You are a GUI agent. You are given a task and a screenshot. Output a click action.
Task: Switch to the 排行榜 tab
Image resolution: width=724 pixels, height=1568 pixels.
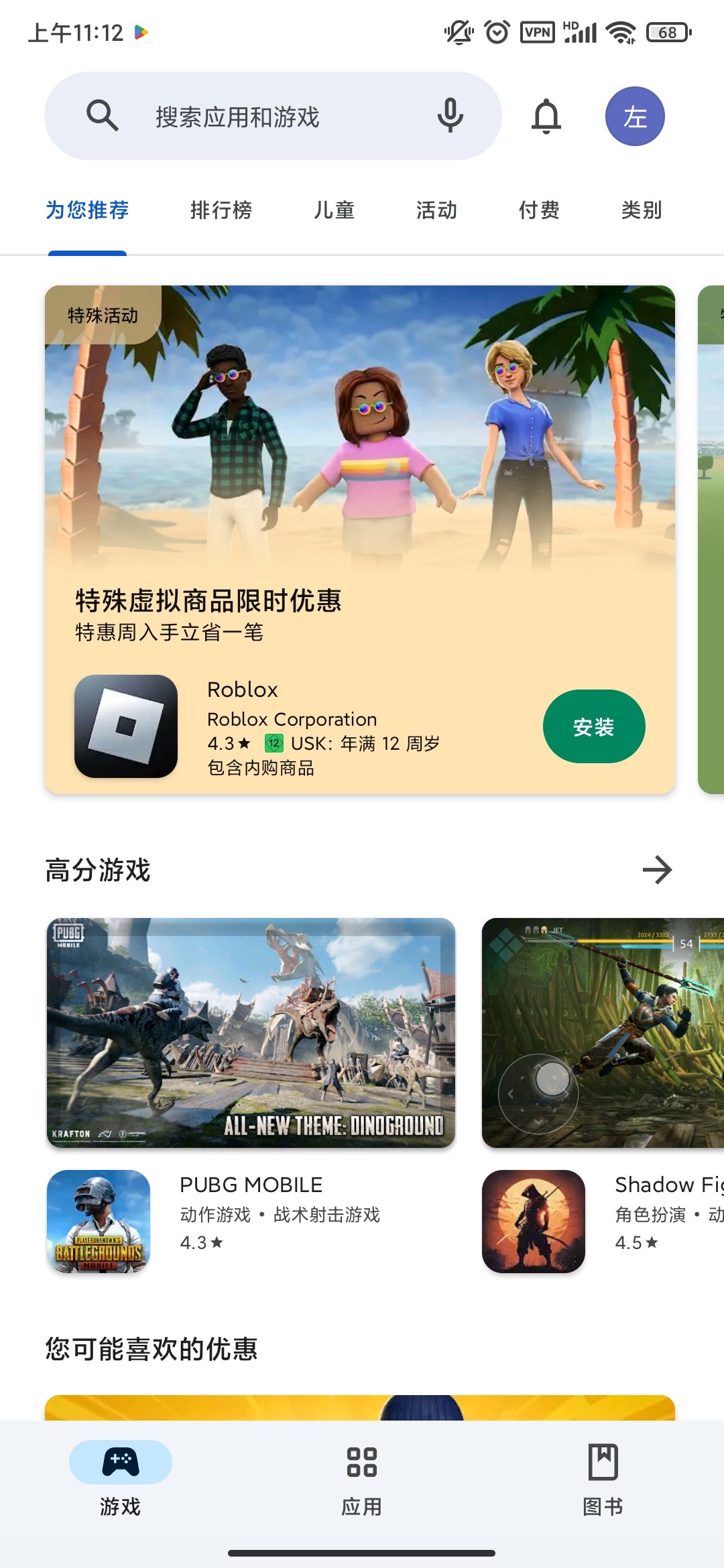[x=221, y=210]
